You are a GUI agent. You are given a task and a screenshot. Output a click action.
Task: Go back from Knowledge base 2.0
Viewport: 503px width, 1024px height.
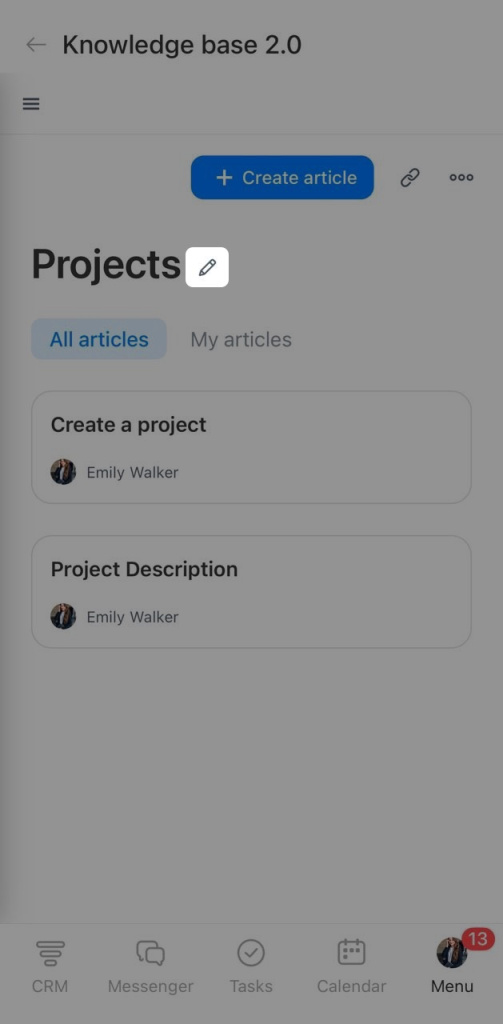point(35,44)
